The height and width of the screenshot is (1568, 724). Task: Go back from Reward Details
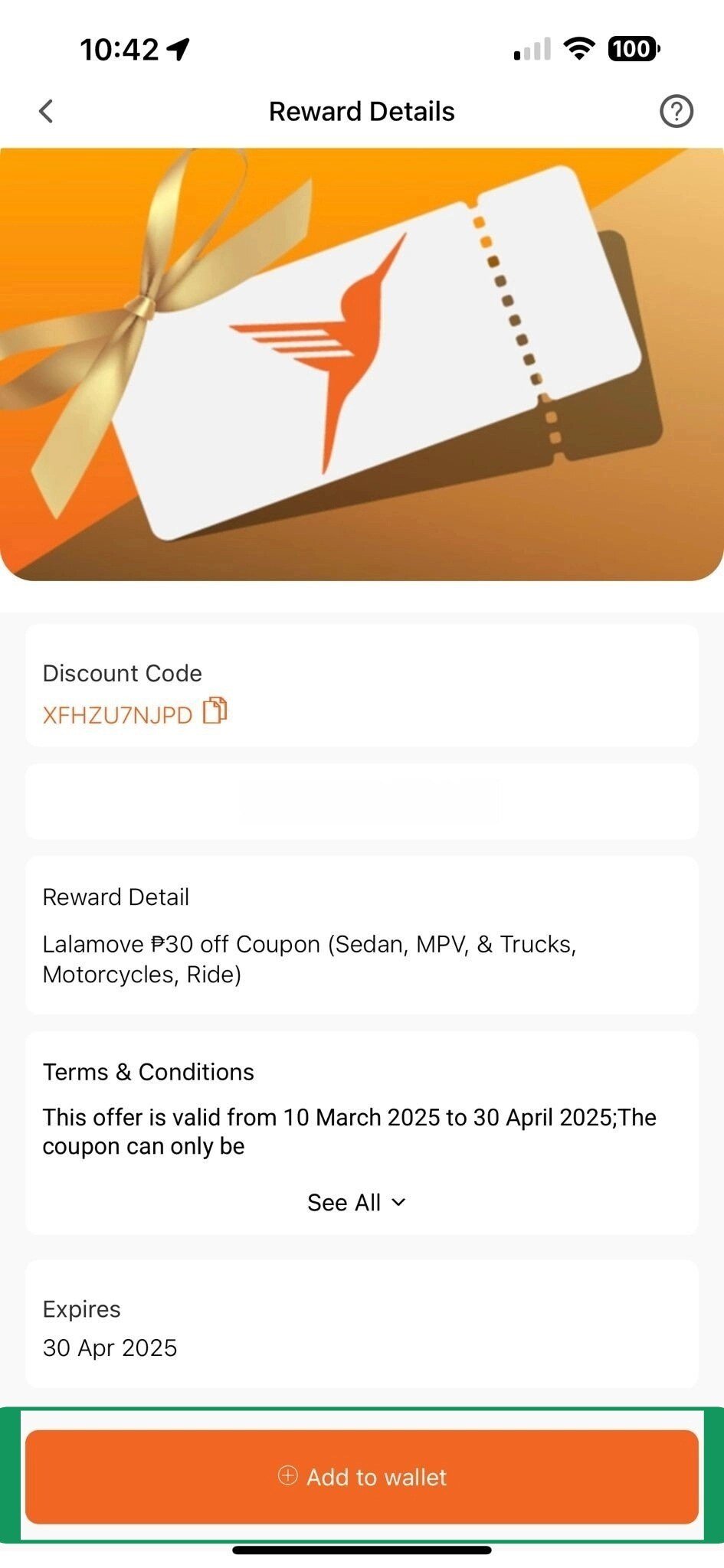[46, 111]
